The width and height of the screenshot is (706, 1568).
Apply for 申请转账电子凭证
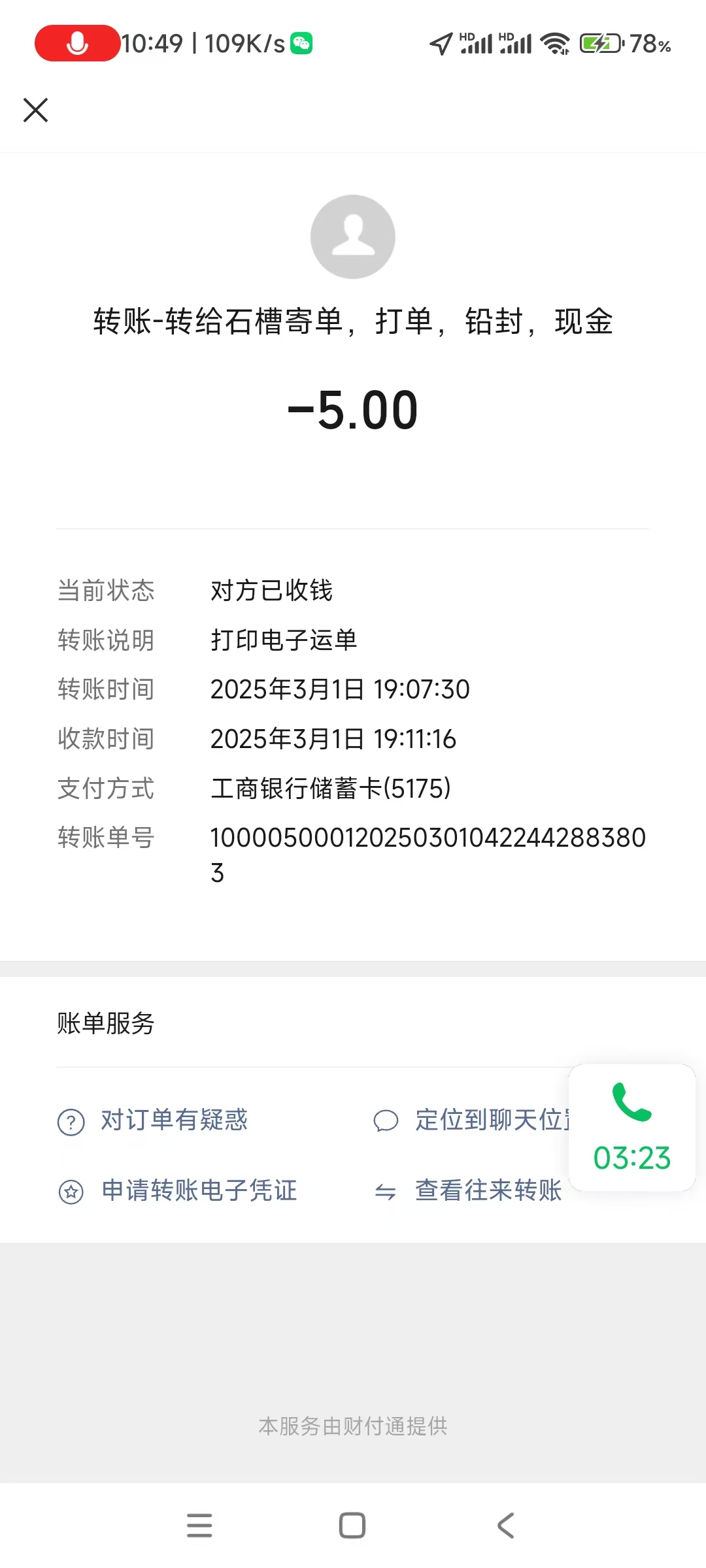tap(198, 1191)
